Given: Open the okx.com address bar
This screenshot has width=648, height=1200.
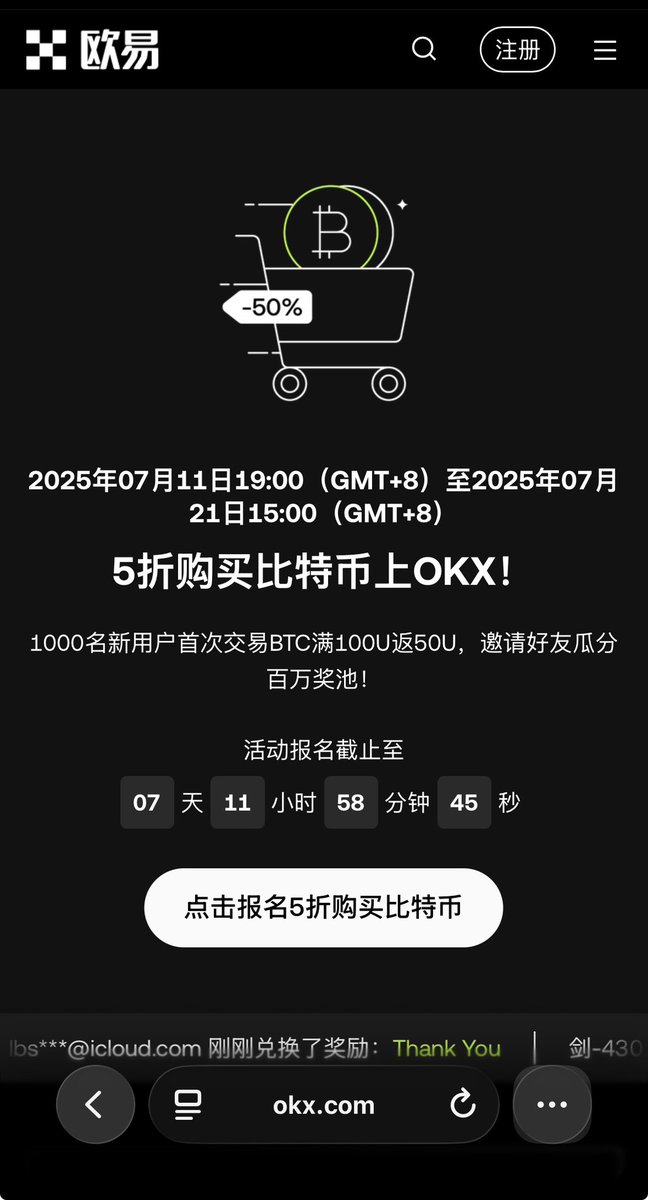Looking at the screenshot, I should coord(323,1105).
